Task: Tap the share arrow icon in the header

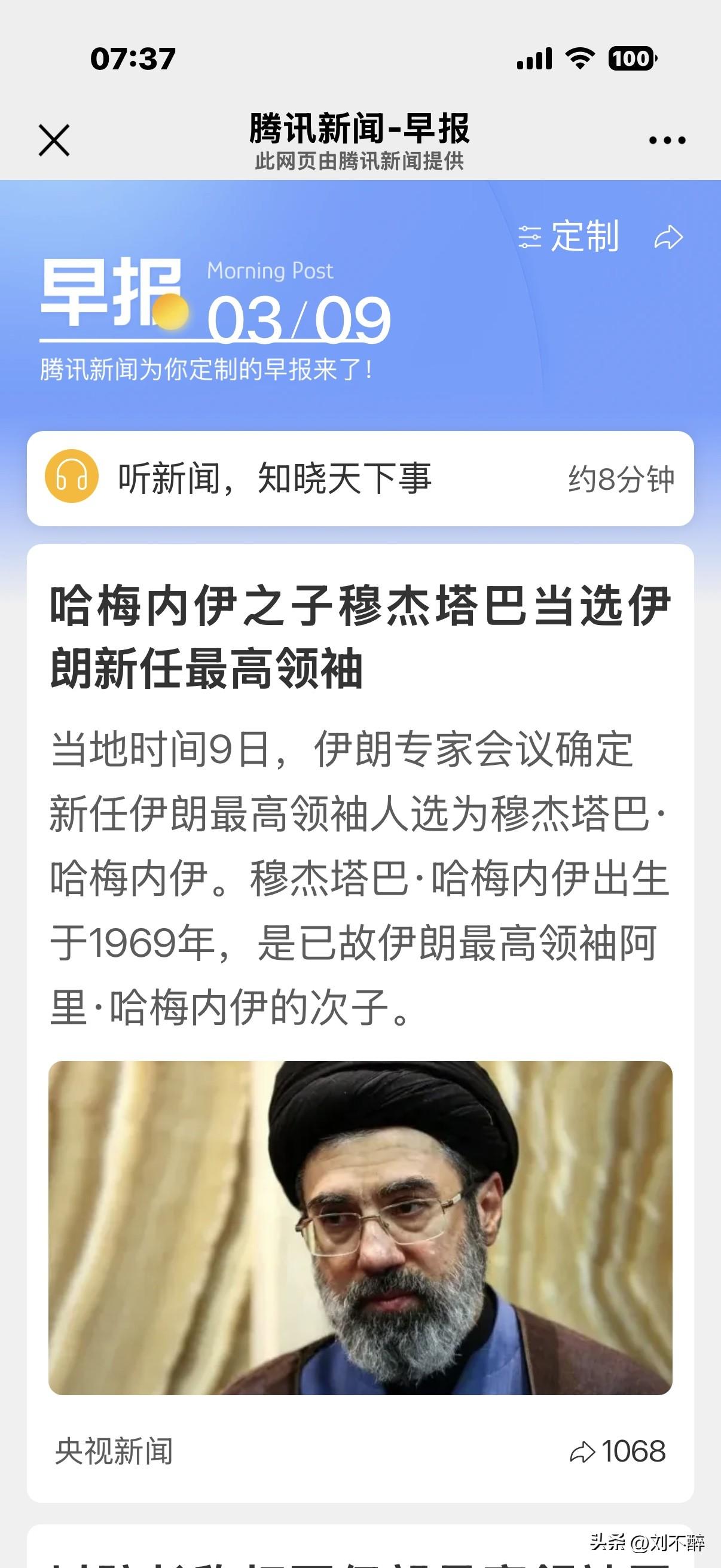Action: point(668,239)
